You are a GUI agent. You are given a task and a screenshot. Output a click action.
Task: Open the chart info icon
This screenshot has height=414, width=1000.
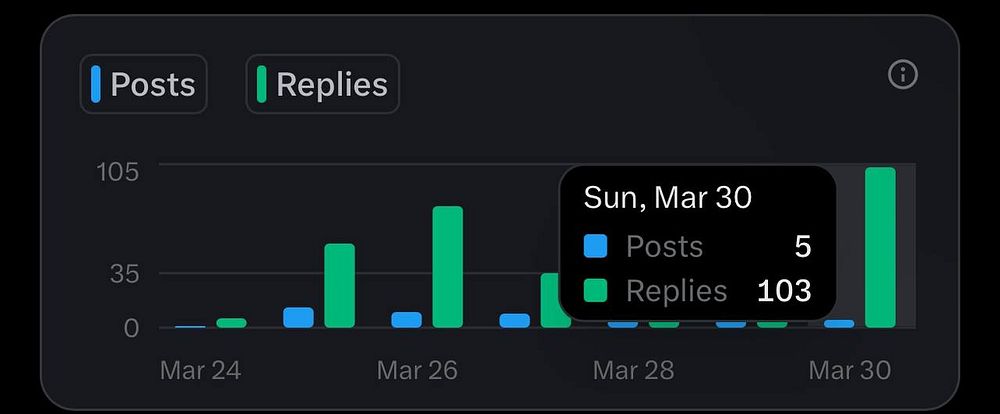pyautogui.click(x=903, y=75)
